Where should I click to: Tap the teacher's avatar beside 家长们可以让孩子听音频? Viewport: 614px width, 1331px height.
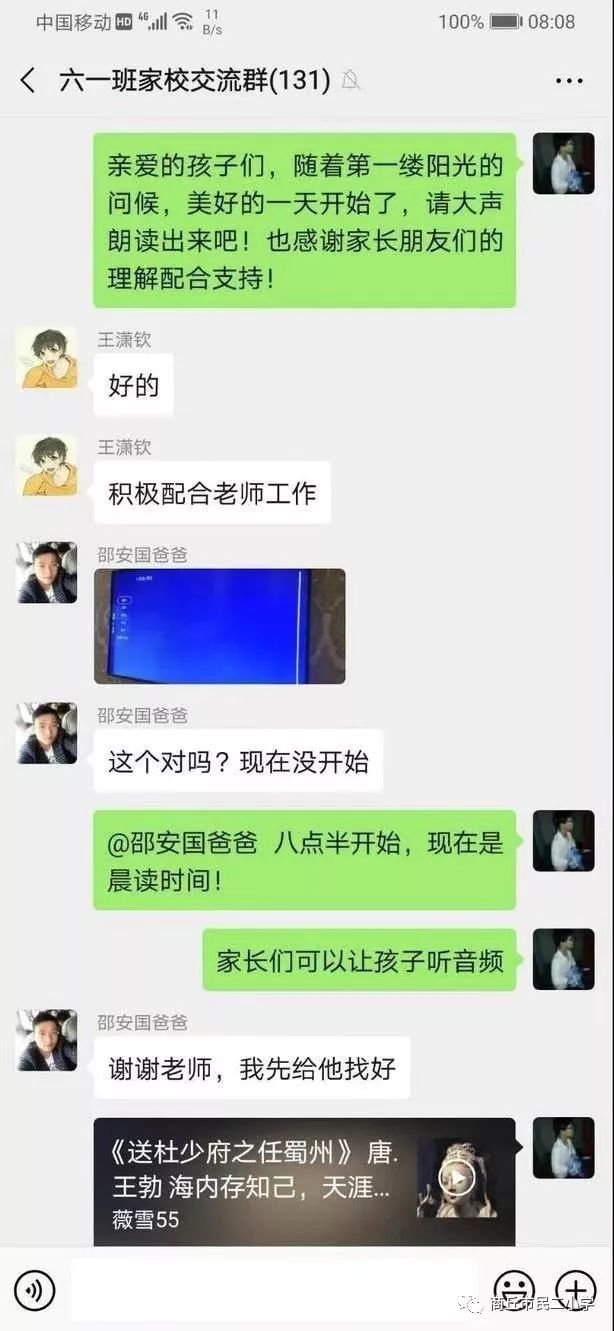click(563, 960)
